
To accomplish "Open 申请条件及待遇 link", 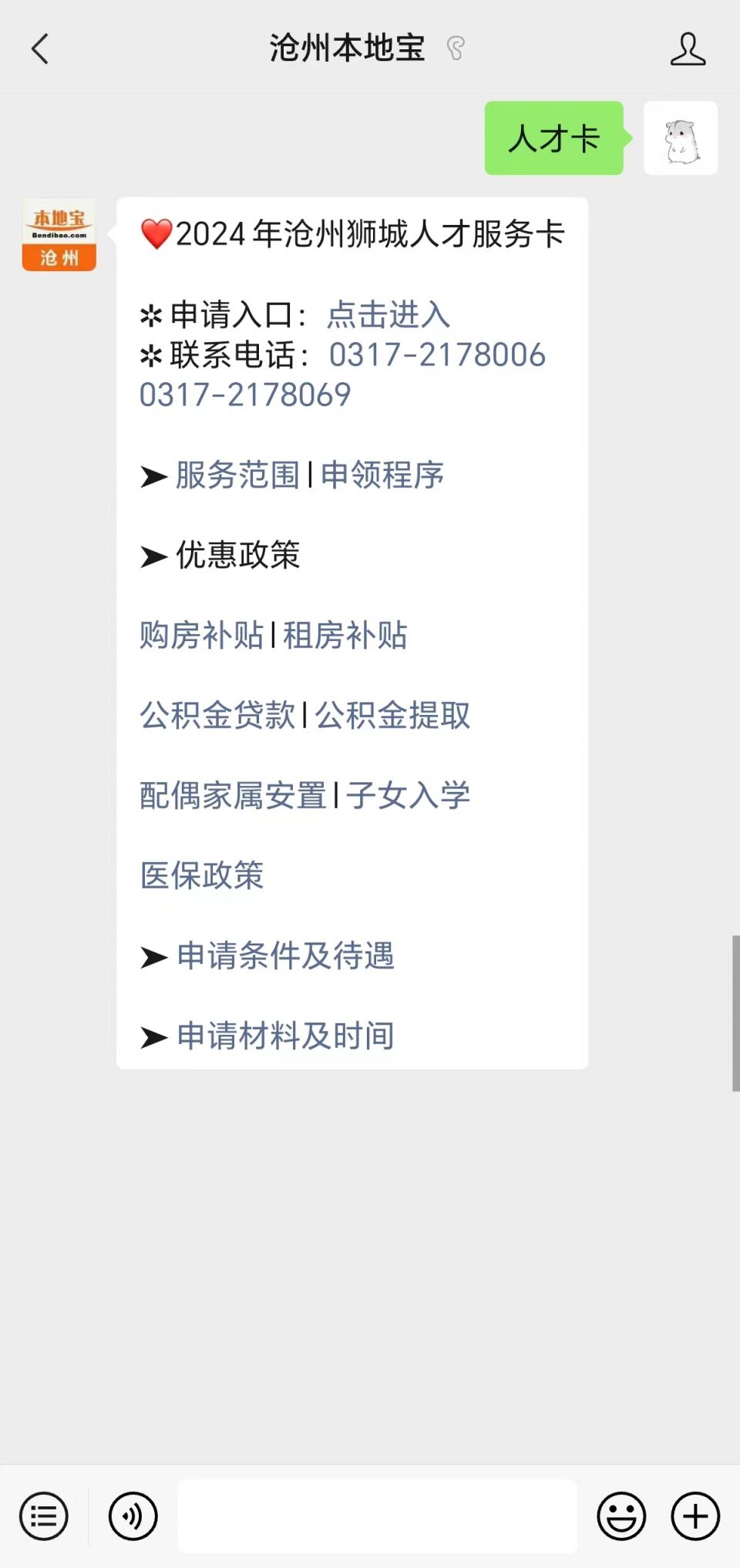I will point(286,955).
